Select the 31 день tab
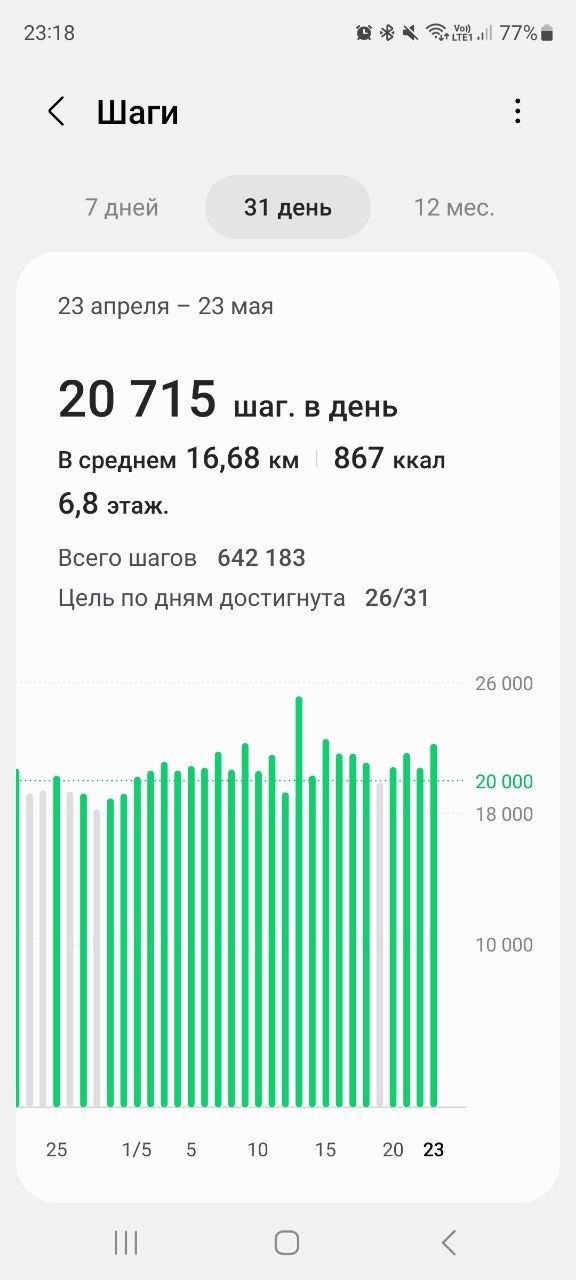The height and width of the screenshot is (1280, 576). click(288, 207)
